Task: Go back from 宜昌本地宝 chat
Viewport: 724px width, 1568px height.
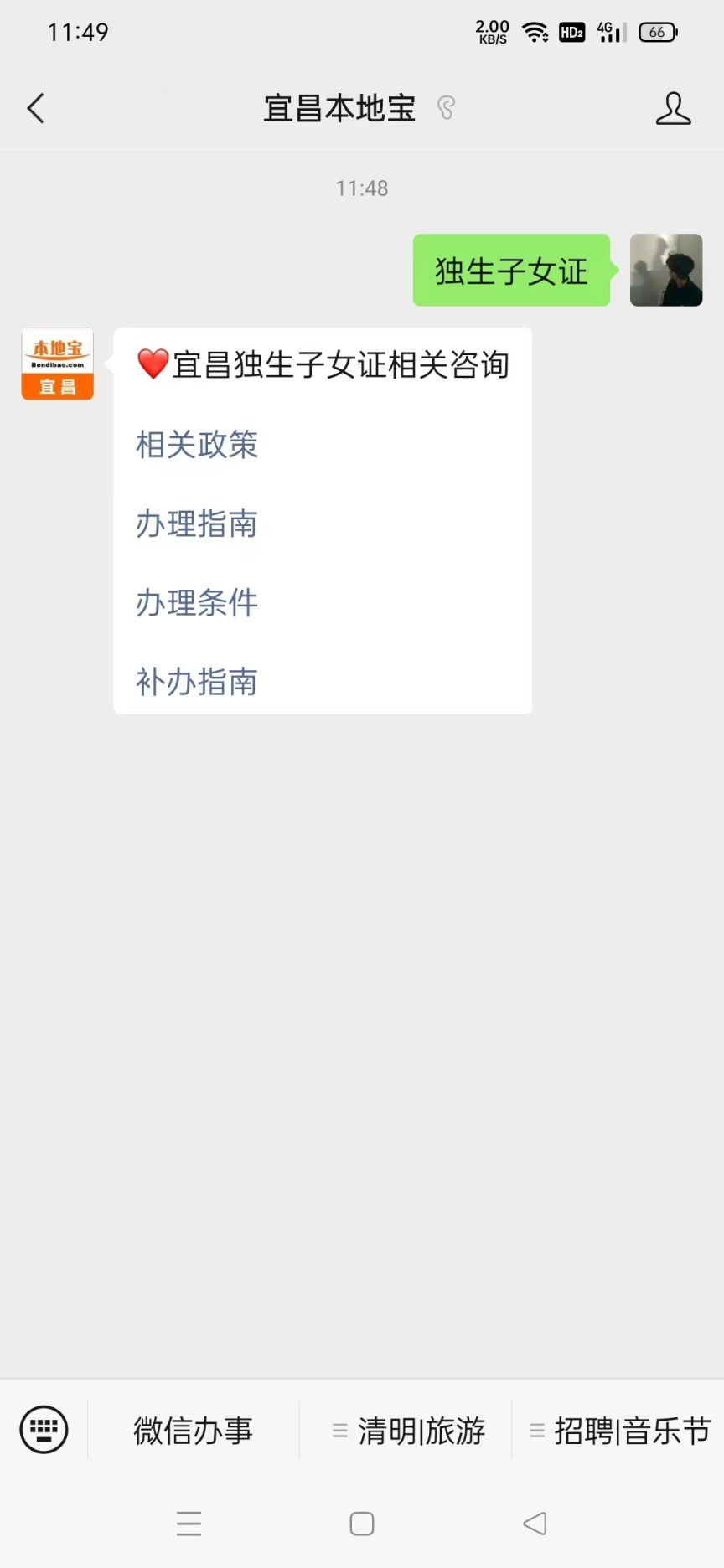Action: tap(35, 108)
